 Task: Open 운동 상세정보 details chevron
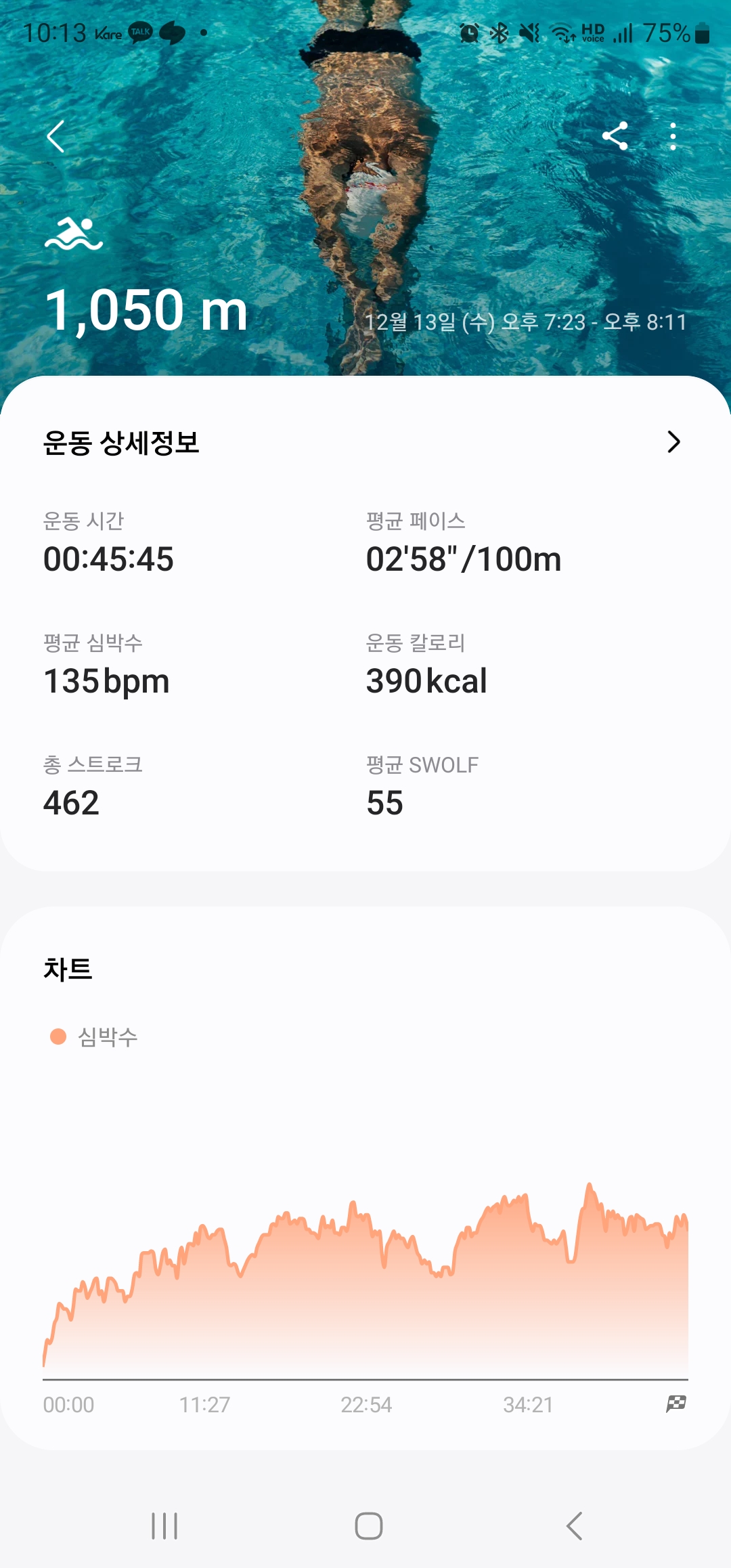(673, 442)
